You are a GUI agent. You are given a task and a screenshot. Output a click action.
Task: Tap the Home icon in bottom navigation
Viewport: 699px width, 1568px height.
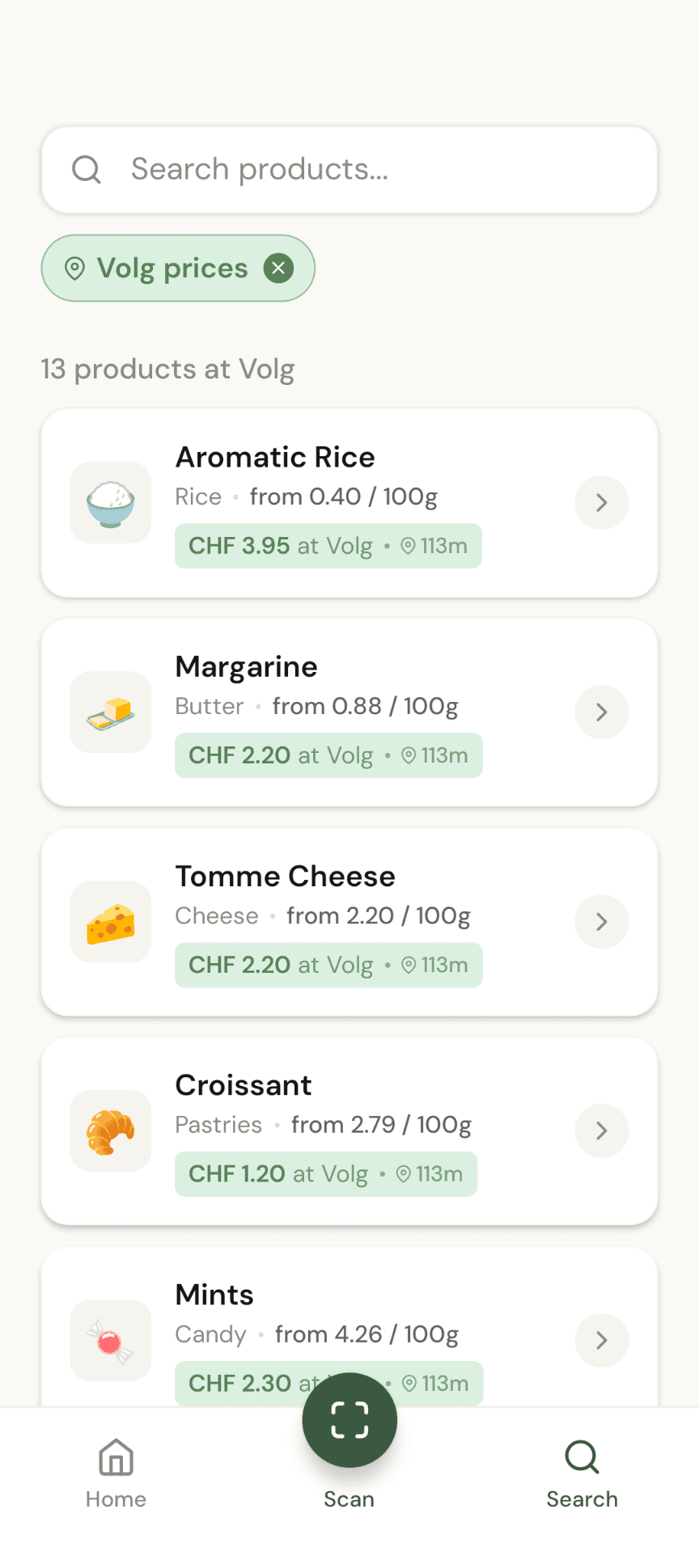click(x=116, y=1457)
